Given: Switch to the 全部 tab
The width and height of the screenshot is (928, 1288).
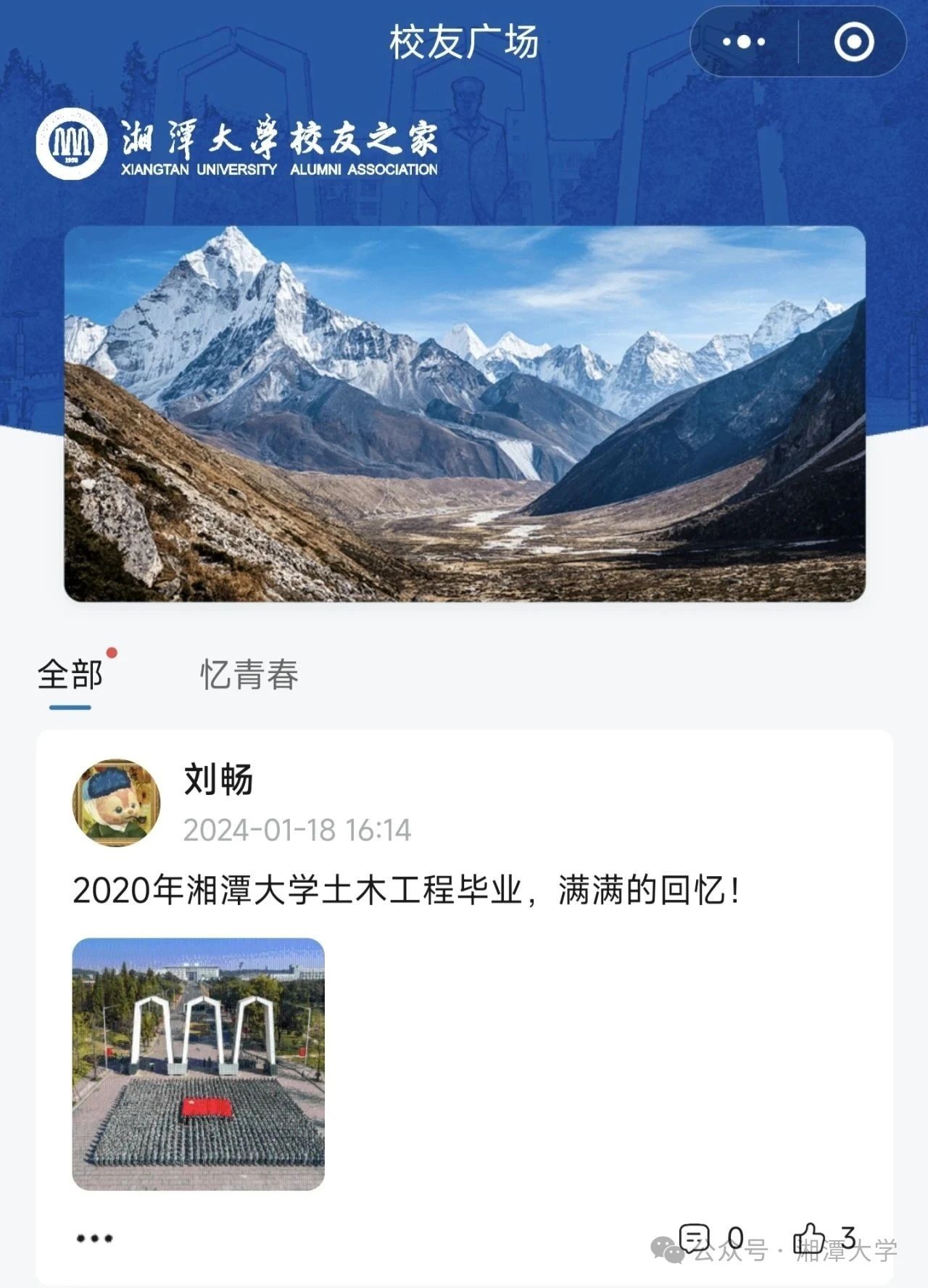Looking at the screenshot, I should tap(70, 675).
